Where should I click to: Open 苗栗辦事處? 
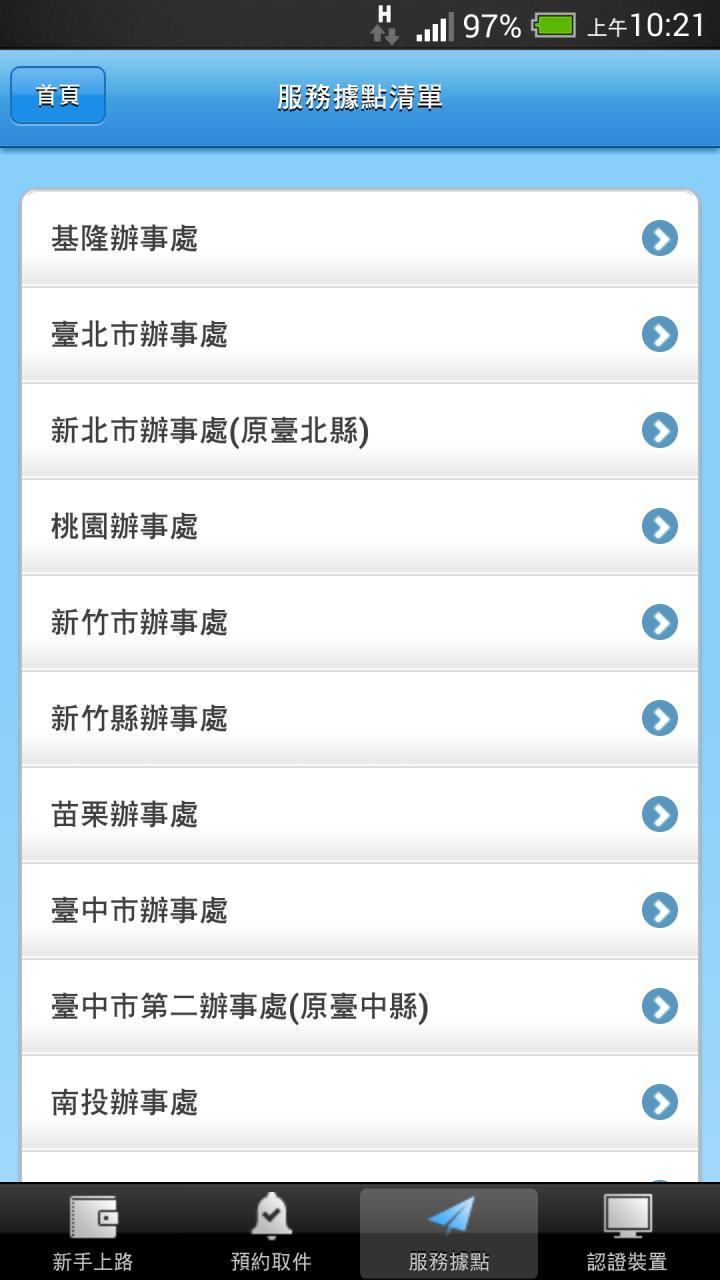(x=360, y=814)
